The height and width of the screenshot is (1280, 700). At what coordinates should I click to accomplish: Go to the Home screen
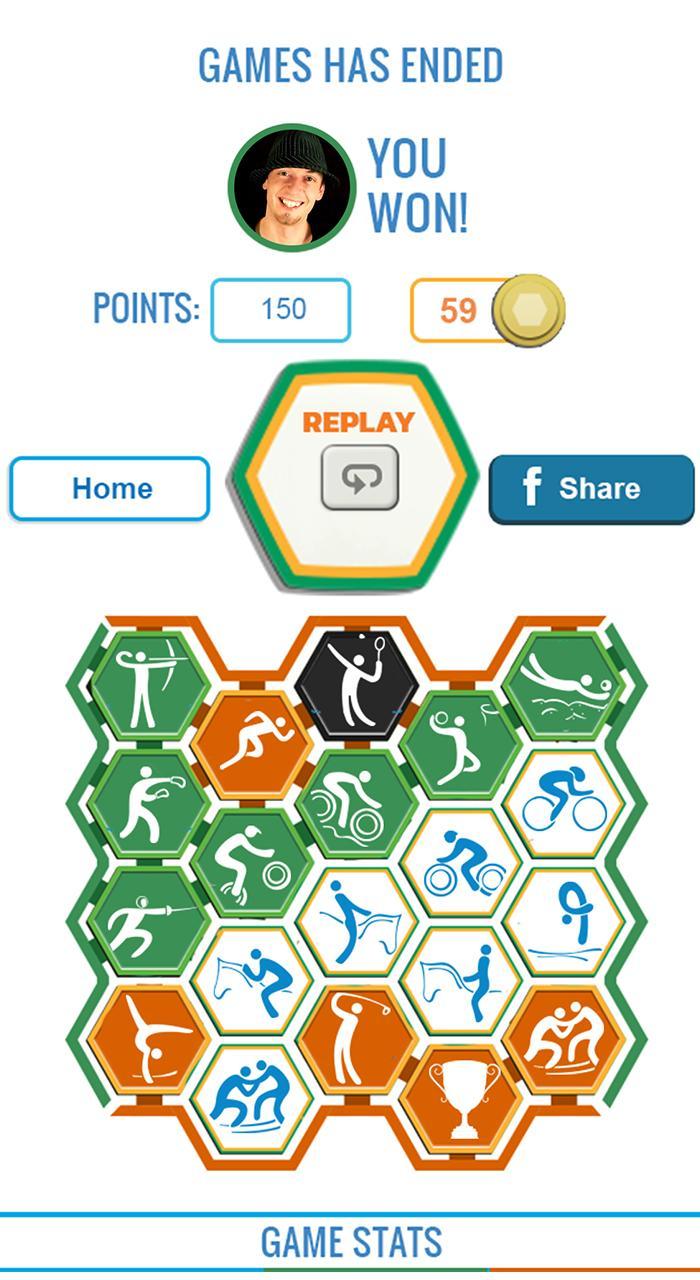pyautogui.click(x=110, y=489)
